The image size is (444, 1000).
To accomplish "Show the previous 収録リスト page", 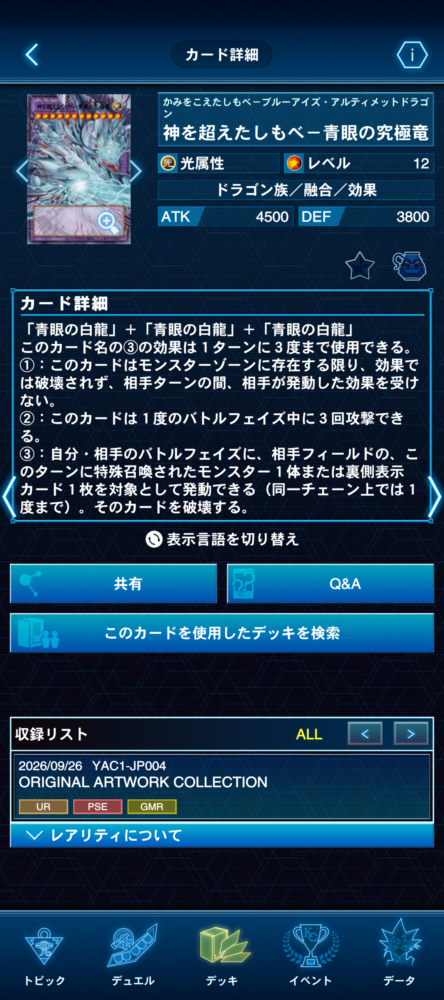I will (x=365, y=733).
